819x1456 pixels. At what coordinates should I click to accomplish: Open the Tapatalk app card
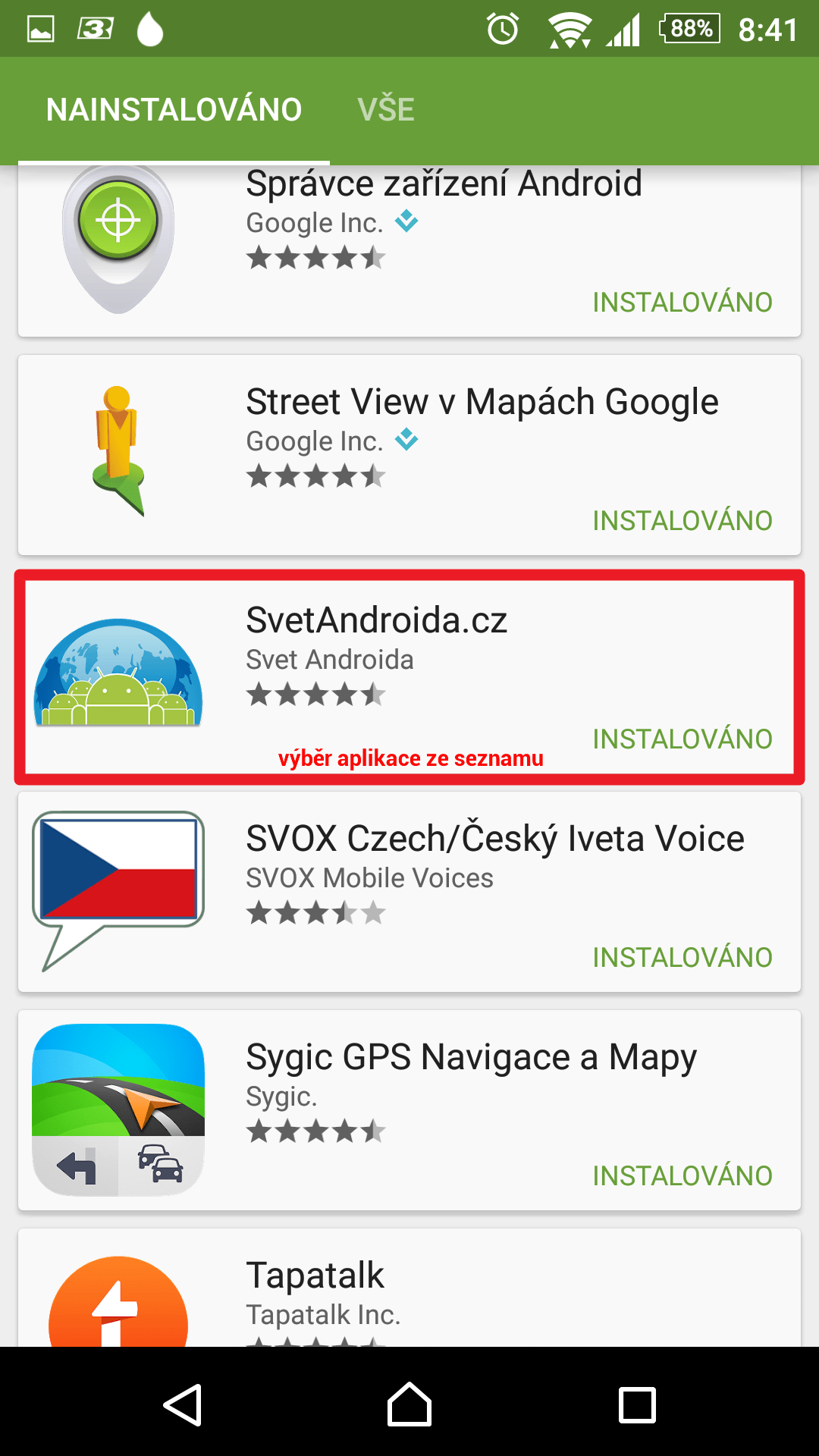pos(409,1288)
